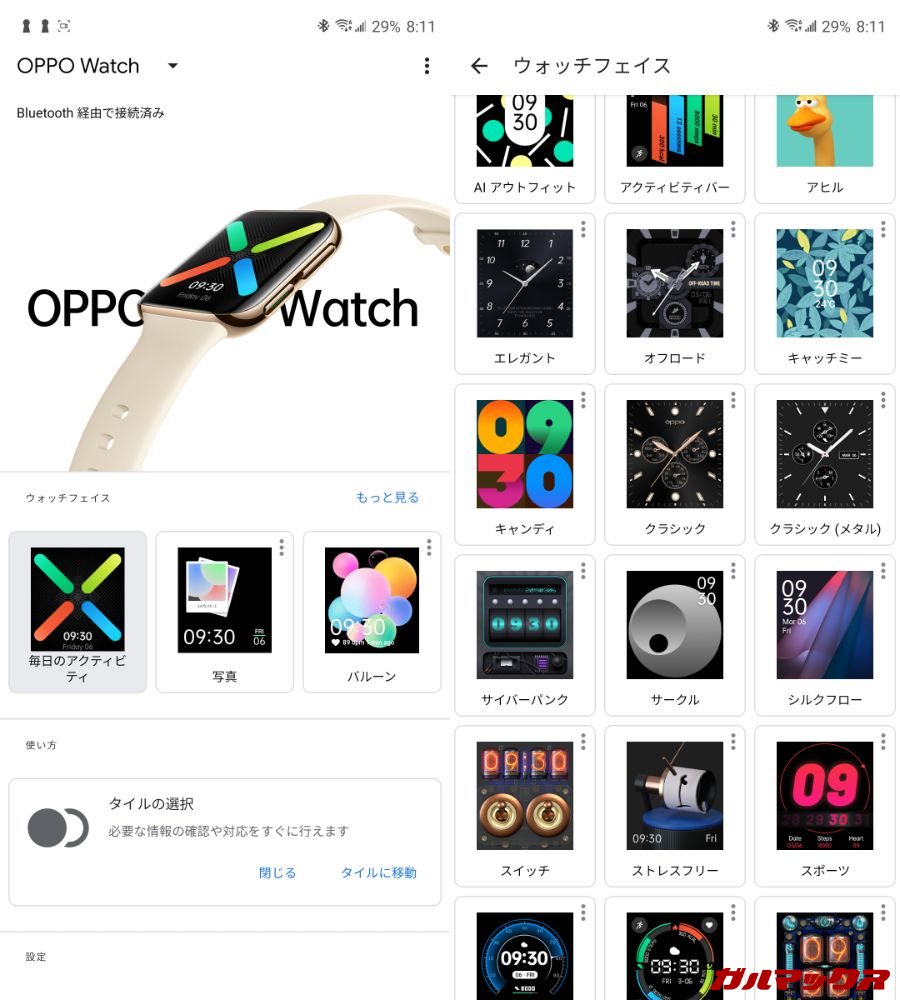The image size is (900, 1000).
Task: Select the エレガント watch face
Action: pos(525,293)
